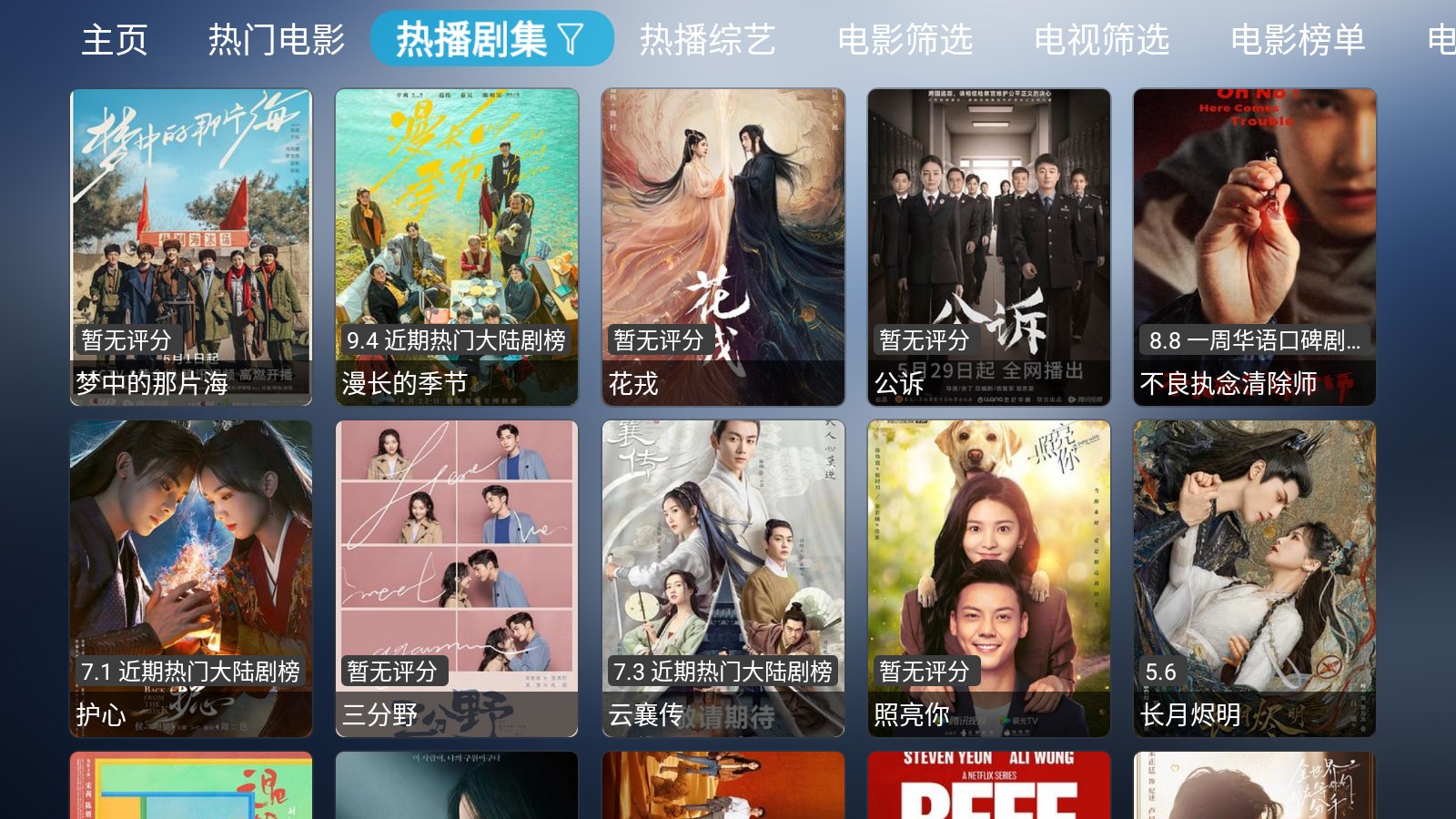The height and width of the screenshot is (819, 1456).
Task: Tap the filter icon on 热播剧集
Action: (571, 39)
